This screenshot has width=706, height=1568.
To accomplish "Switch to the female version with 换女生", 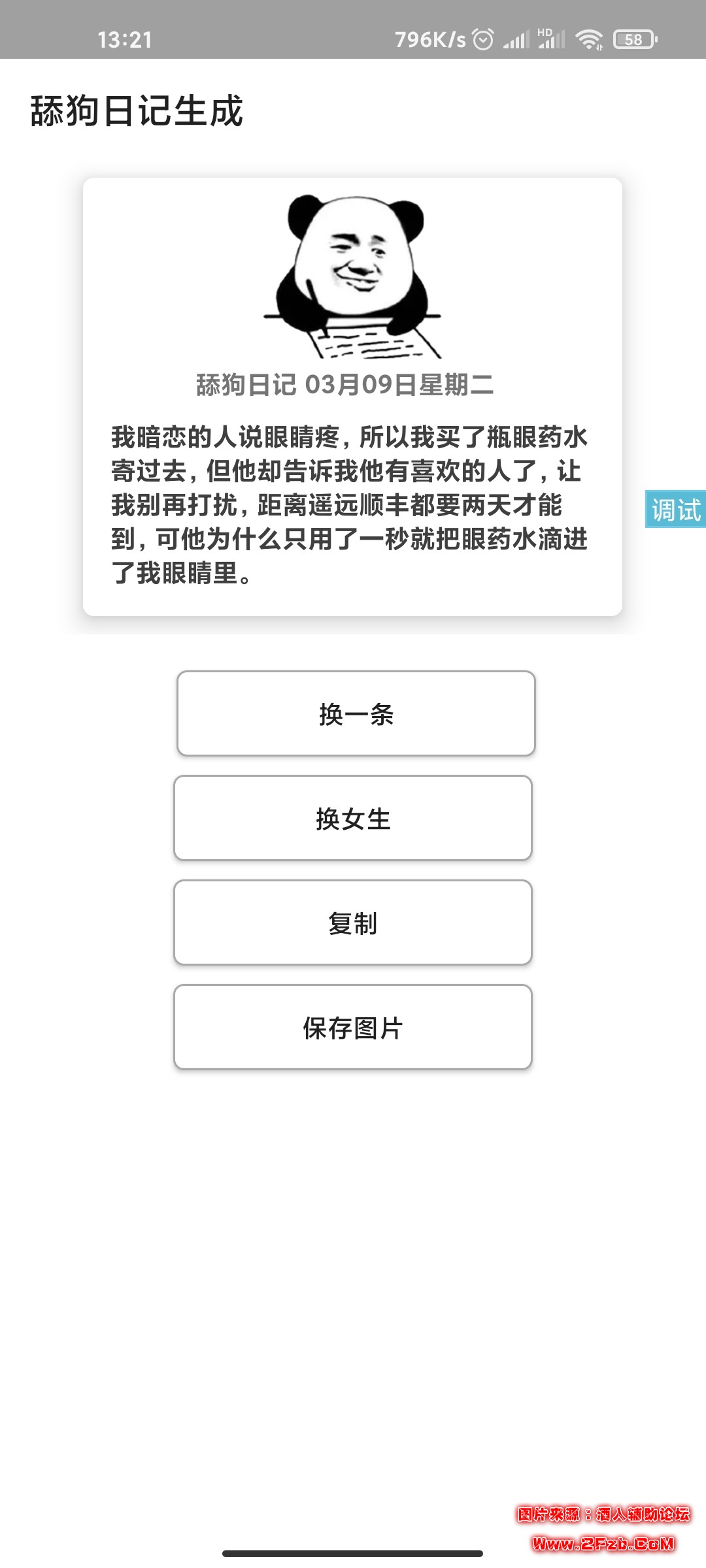I will (353, 818).
